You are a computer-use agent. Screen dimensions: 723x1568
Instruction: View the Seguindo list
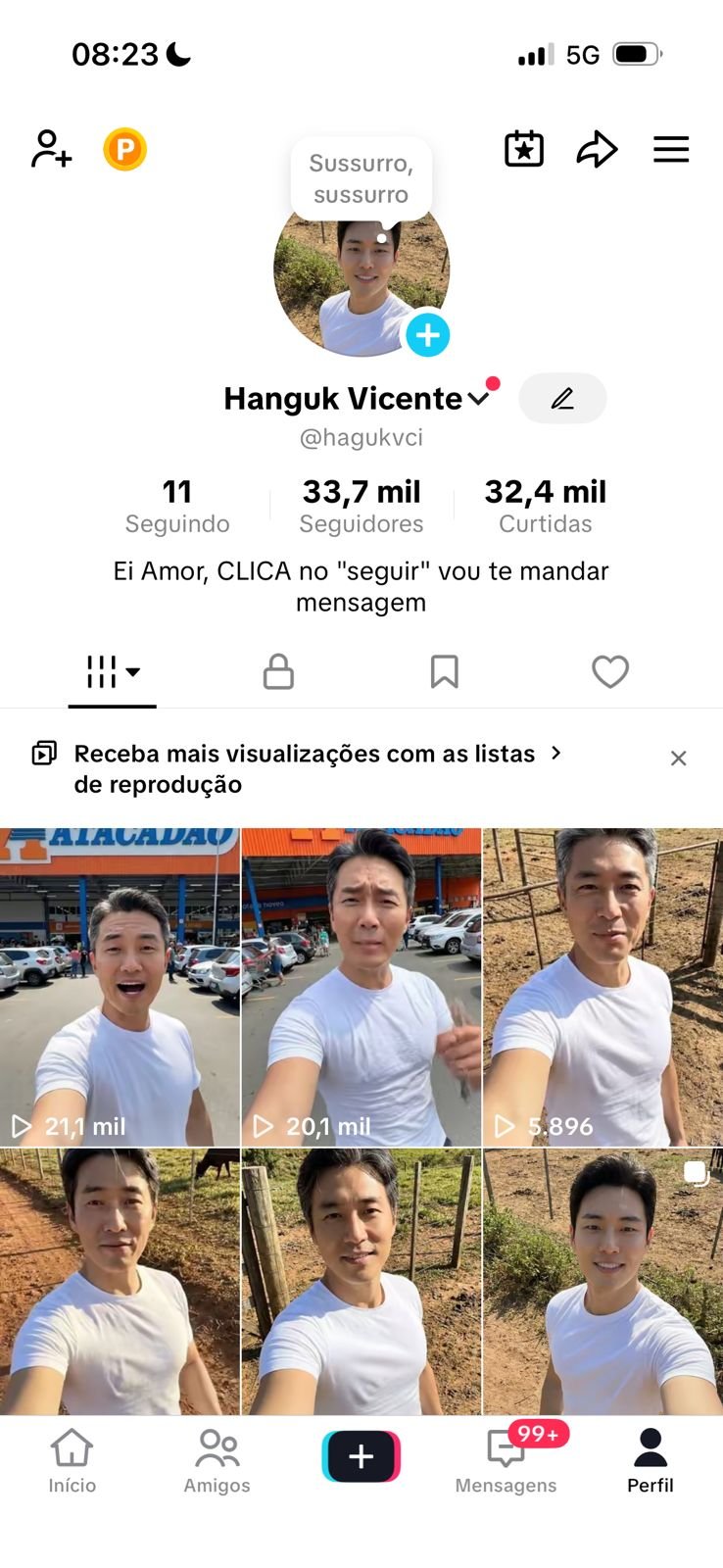tap(177, 506)
